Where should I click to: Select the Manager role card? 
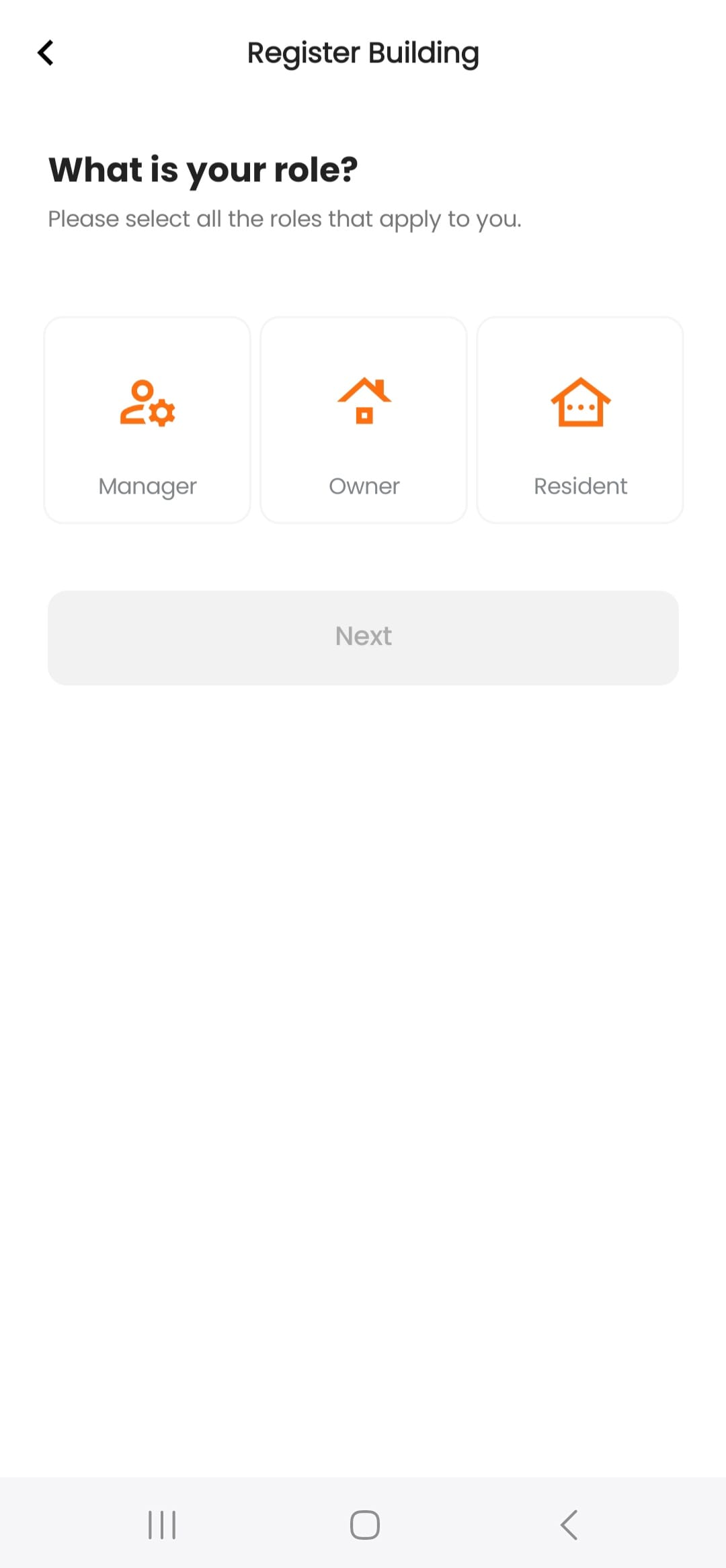[x=147, y=420]
